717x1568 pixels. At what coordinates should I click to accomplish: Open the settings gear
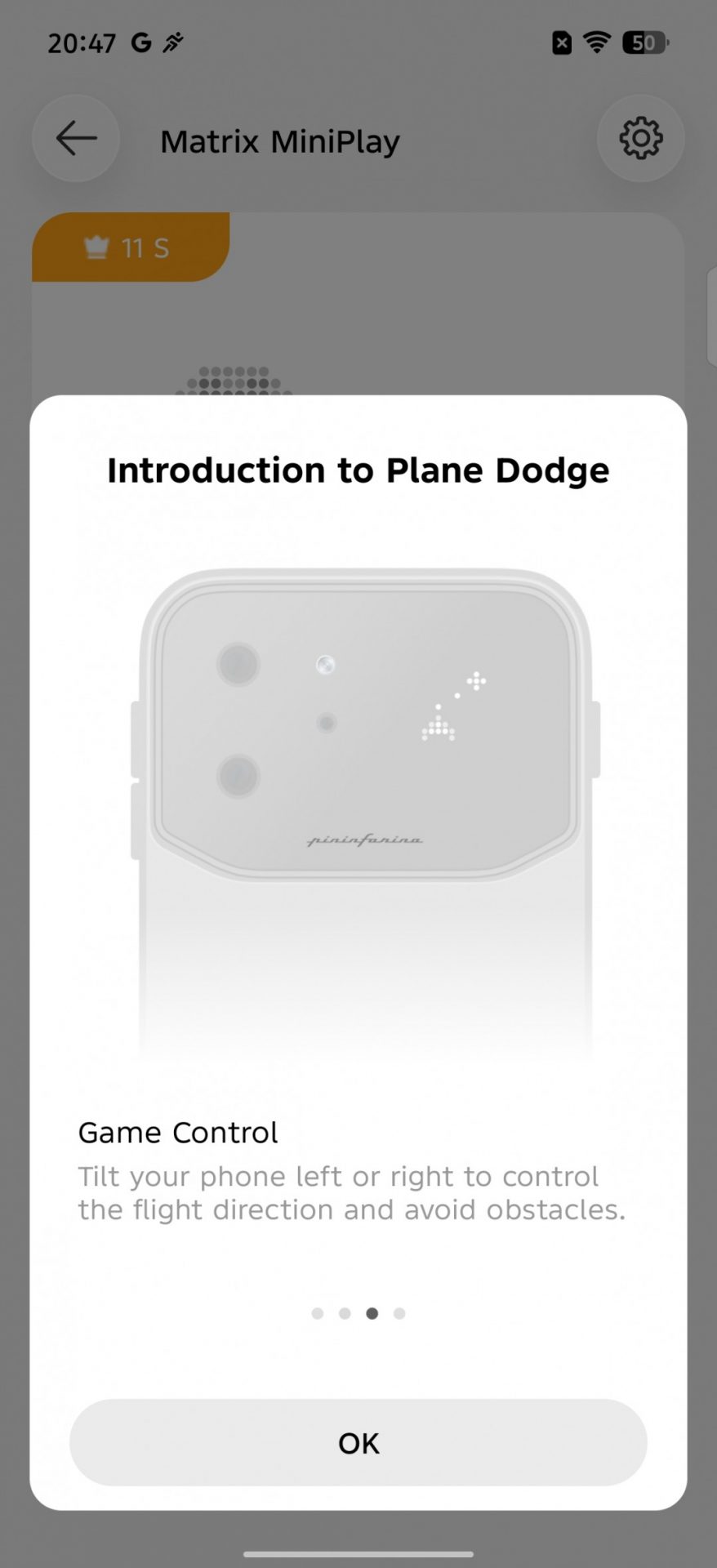[x=640, y=139]
